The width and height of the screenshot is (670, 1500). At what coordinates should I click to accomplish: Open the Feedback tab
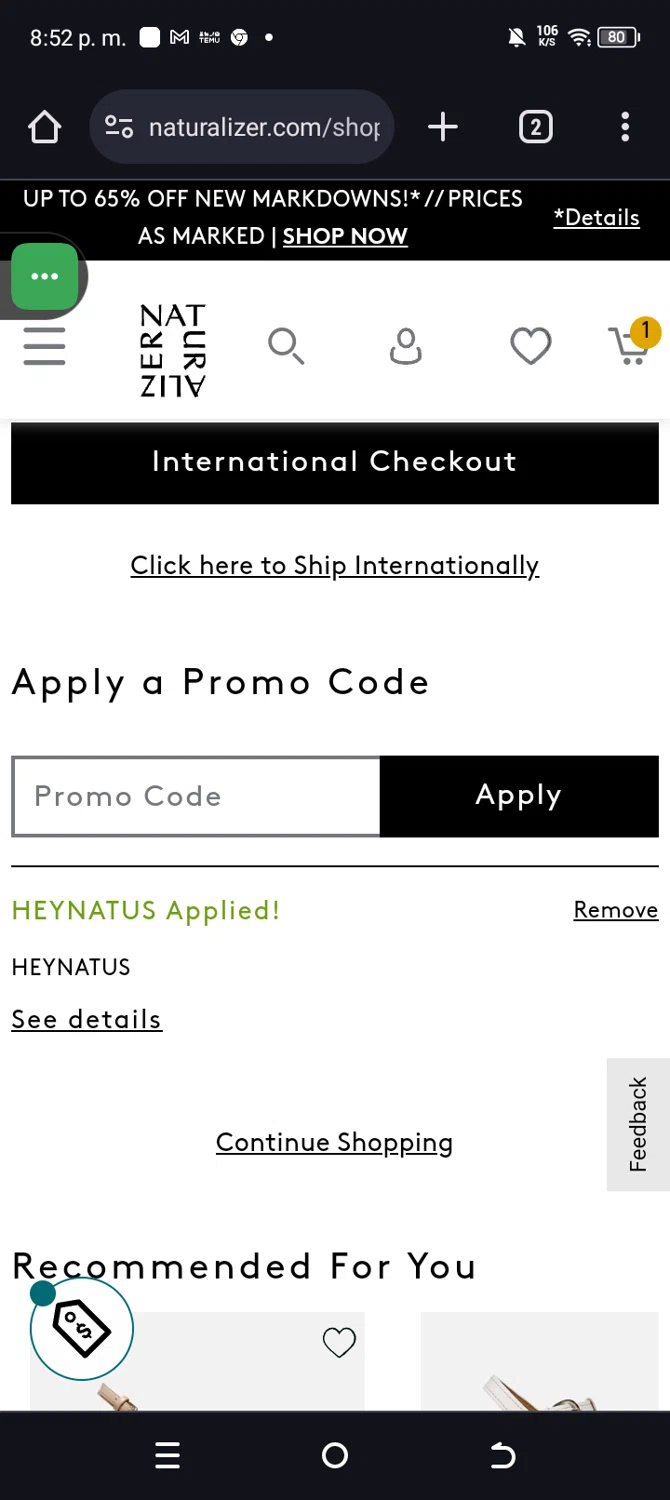tap(638, 1125)
